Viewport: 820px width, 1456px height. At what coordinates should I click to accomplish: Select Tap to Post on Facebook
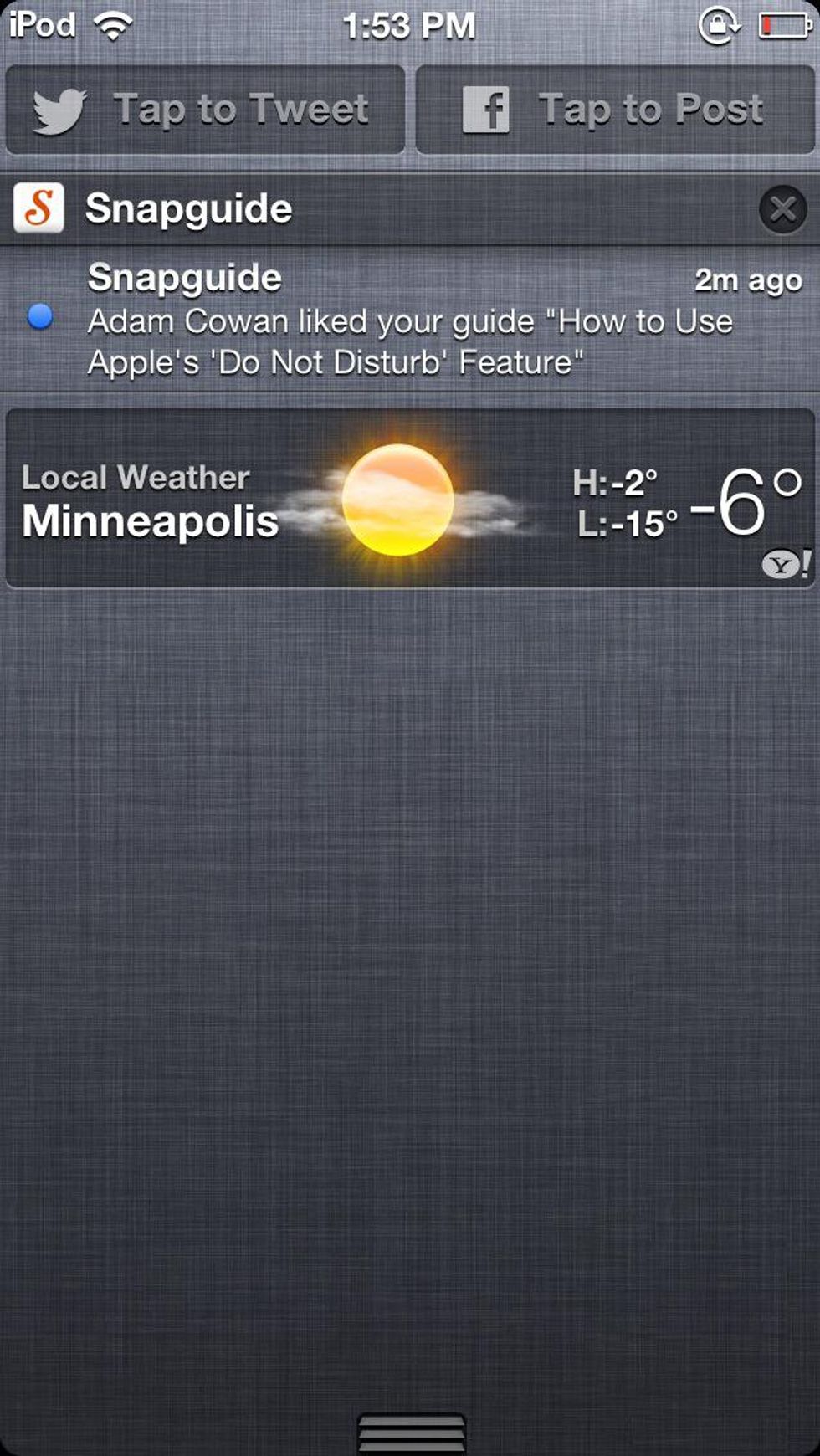[615, 110]
